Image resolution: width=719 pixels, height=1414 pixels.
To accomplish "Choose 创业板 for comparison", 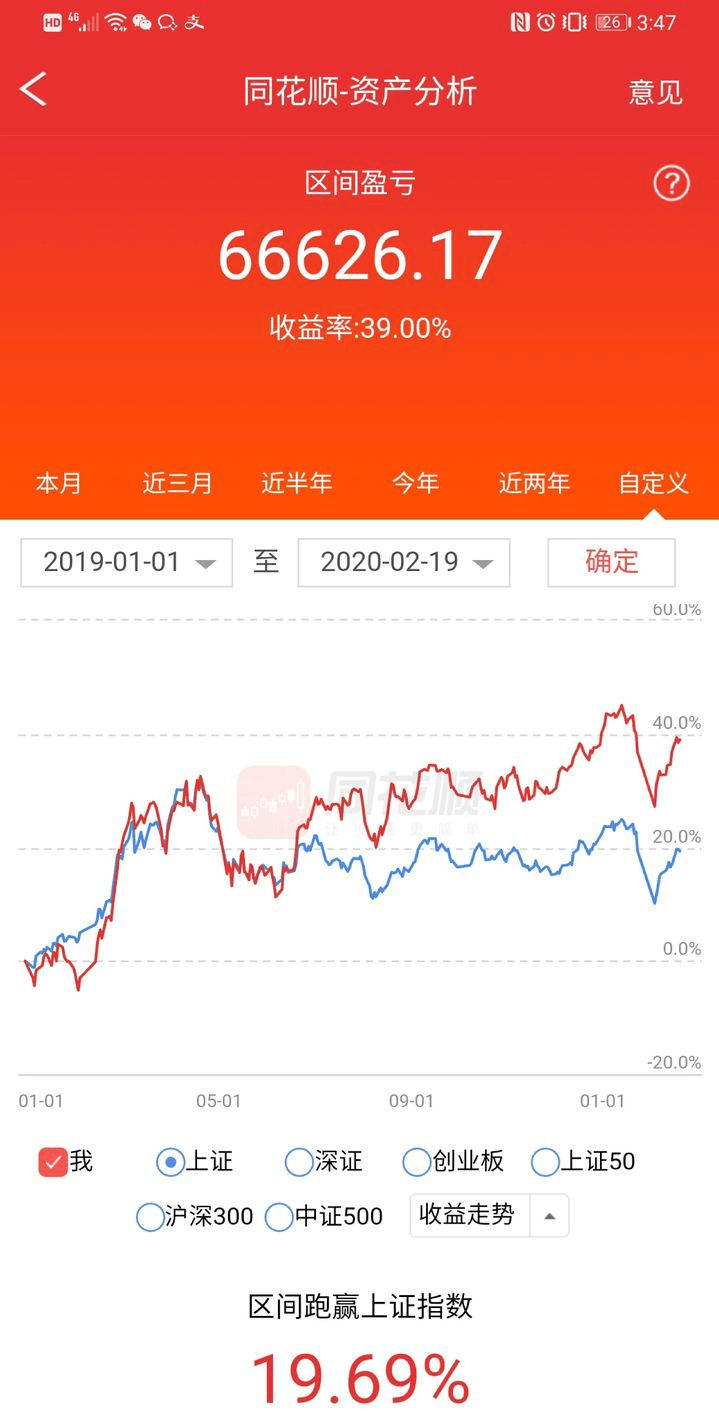I will pyautogui.click(x=416, y=1162).
